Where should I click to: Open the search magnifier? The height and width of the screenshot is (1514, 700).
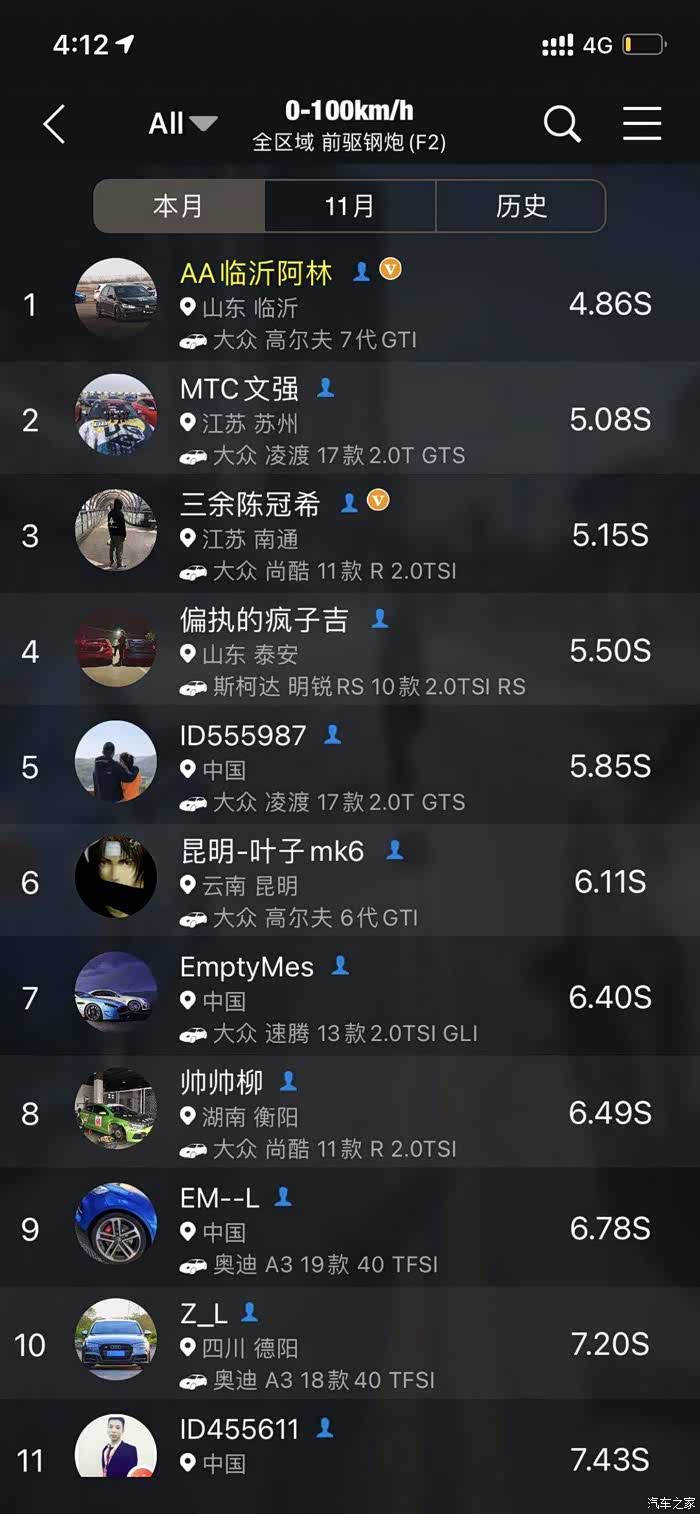click(562, 124)
